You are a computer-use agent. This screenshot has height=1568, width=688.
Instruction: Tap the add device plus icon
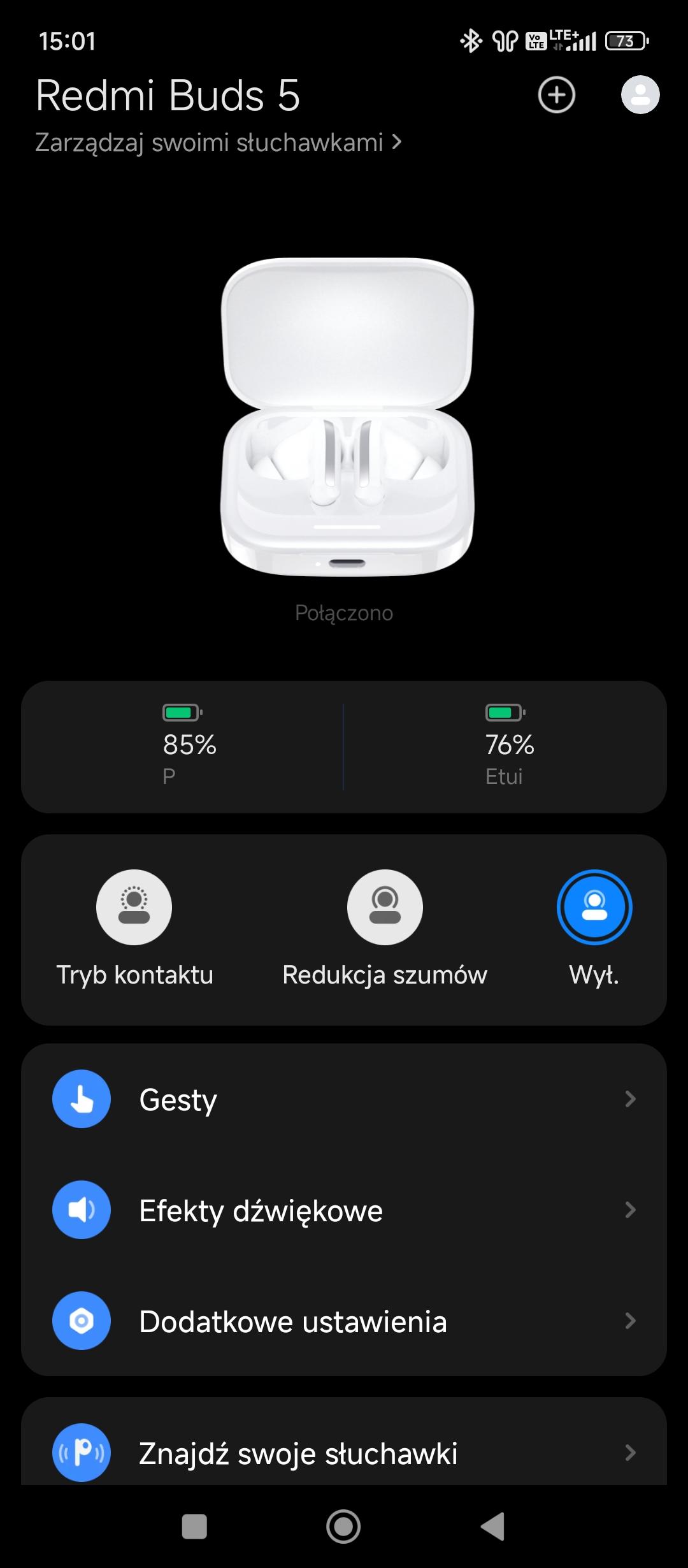(x=556, y=96)
